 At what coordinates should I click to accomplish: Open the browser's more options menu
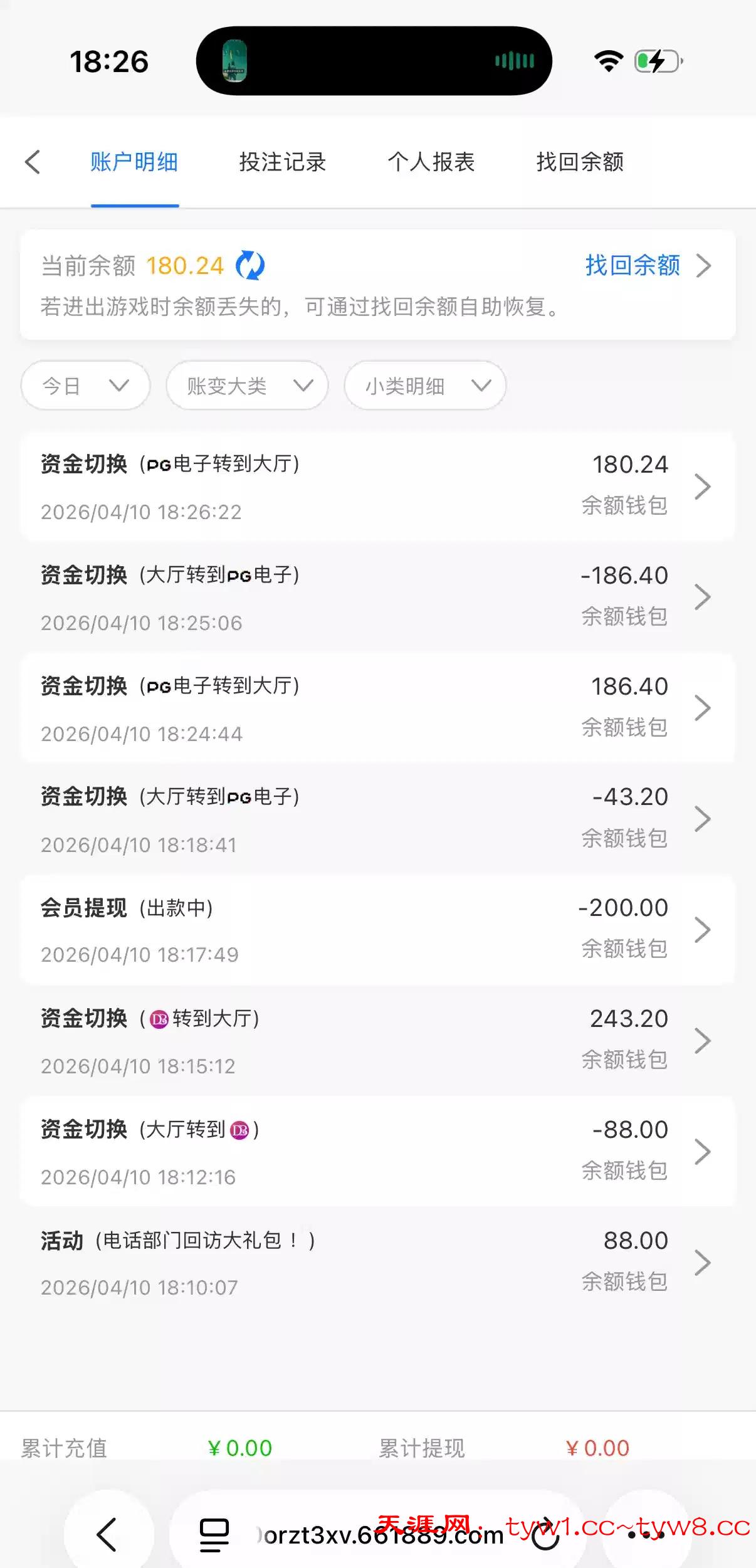click(x=646, y=1534)
